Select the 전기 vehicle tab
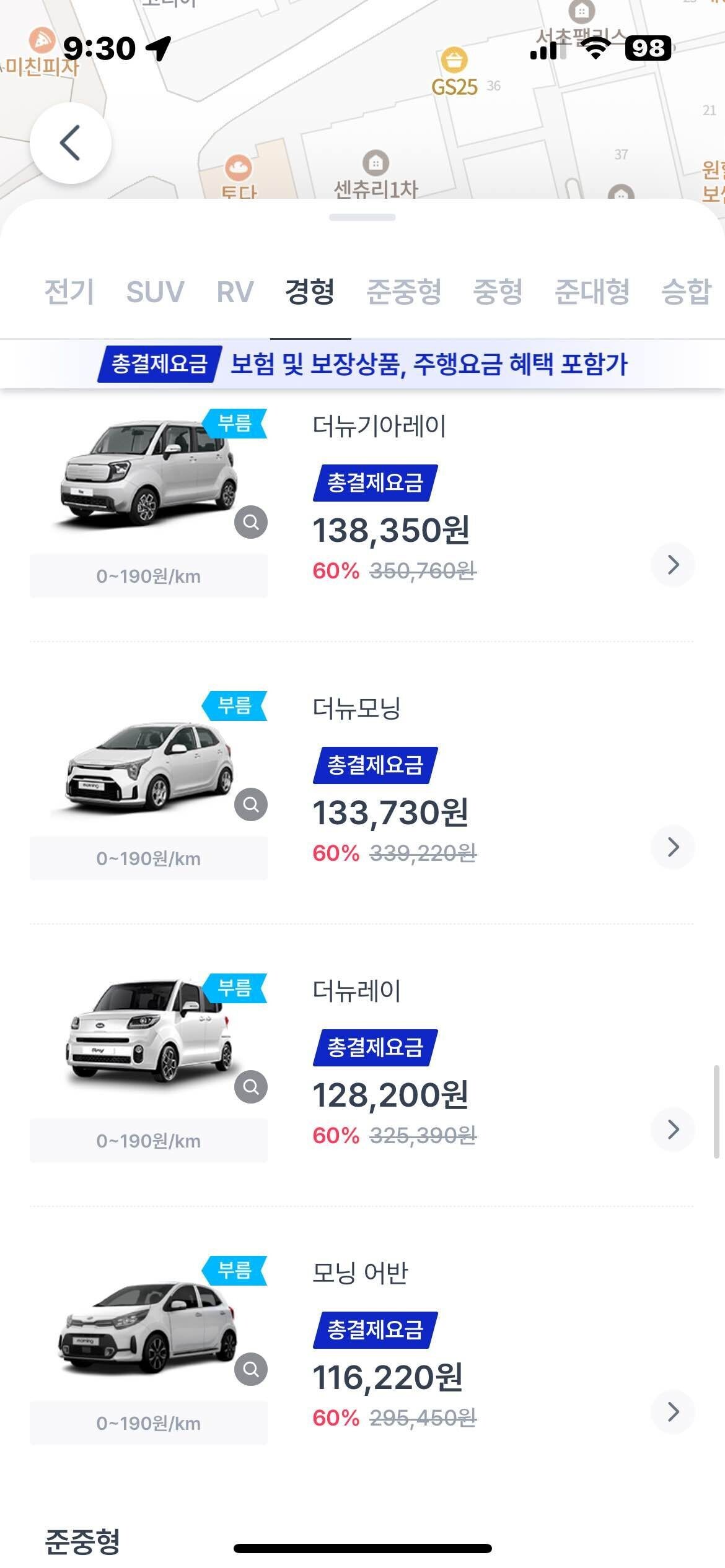This screenshot has height=1568, width=725. click(x=68, y=292)
